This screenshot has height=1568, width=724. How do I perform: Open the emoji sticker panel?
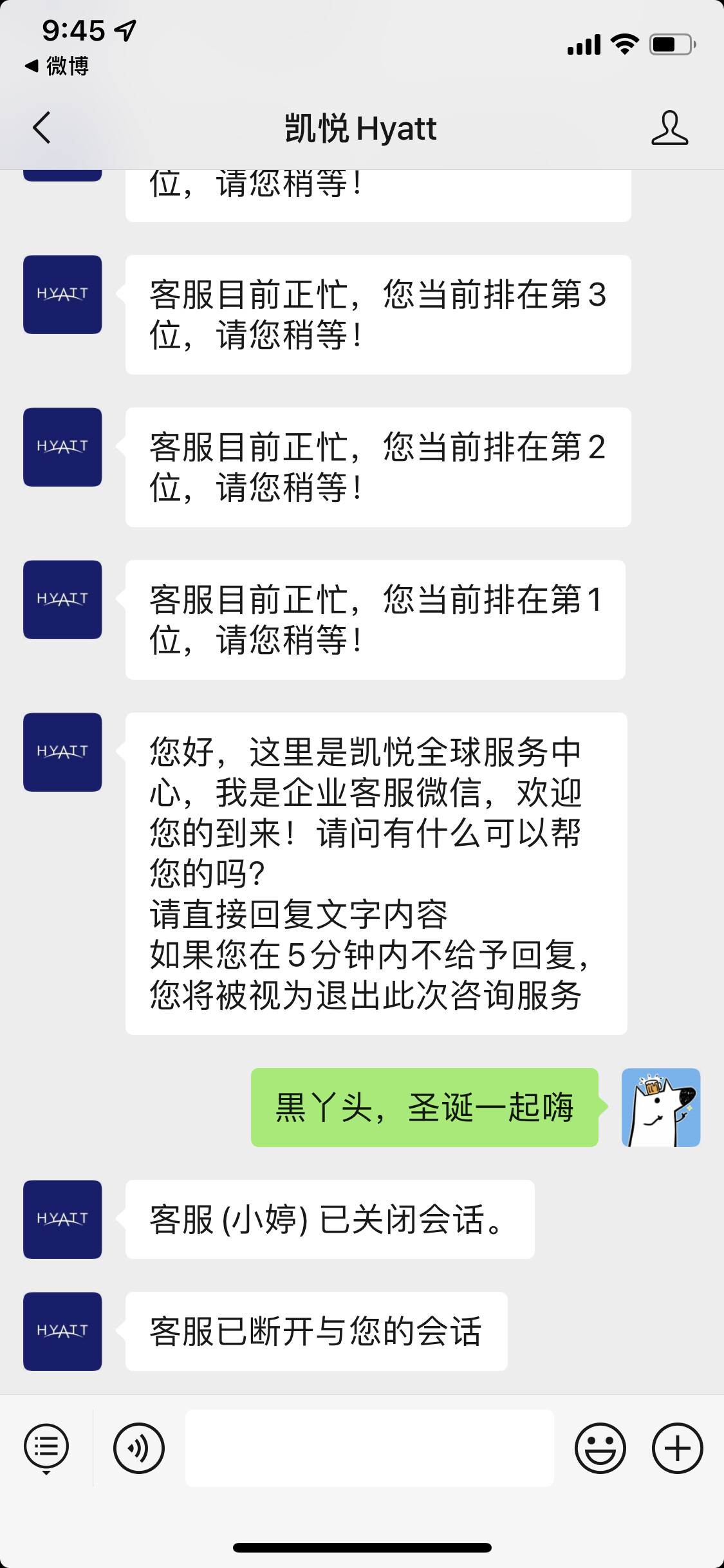pos(600,1448)
